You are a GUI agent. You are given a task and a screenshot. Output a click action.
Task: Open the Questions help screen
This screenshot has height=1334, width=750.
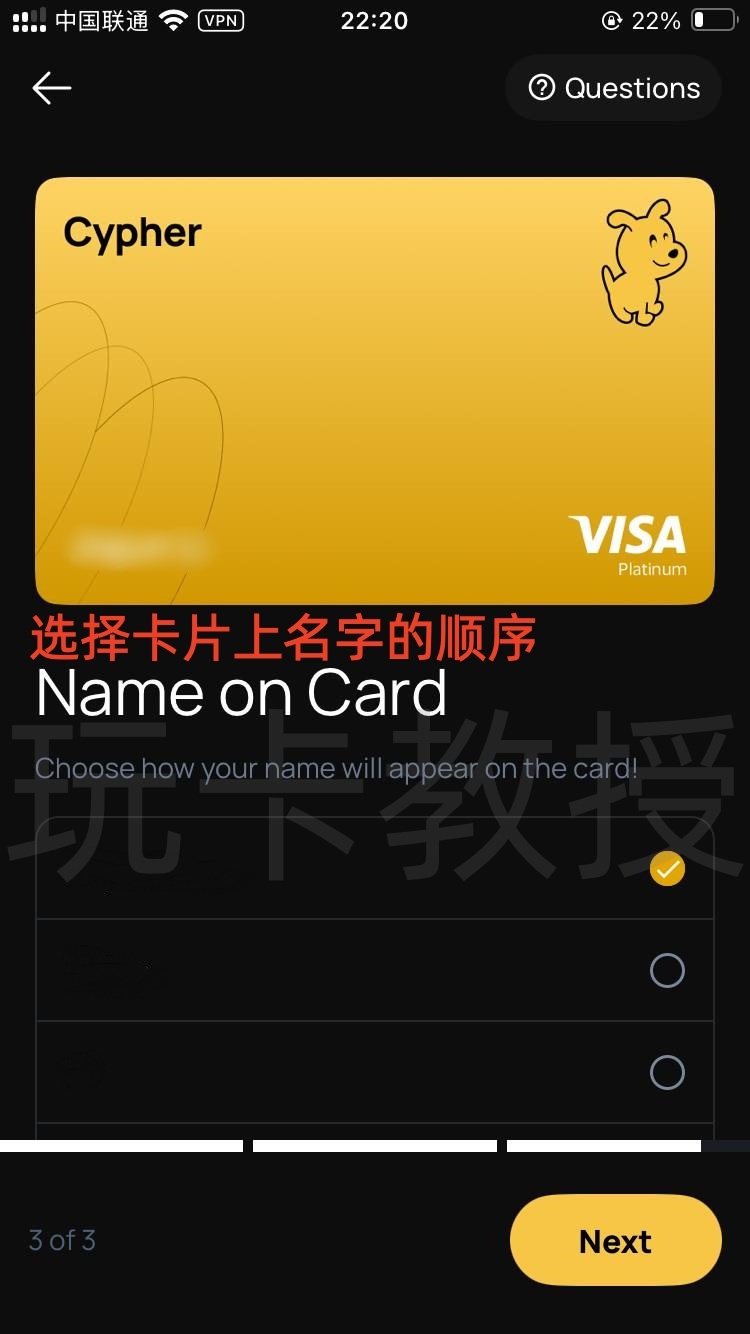pos(612,88)
